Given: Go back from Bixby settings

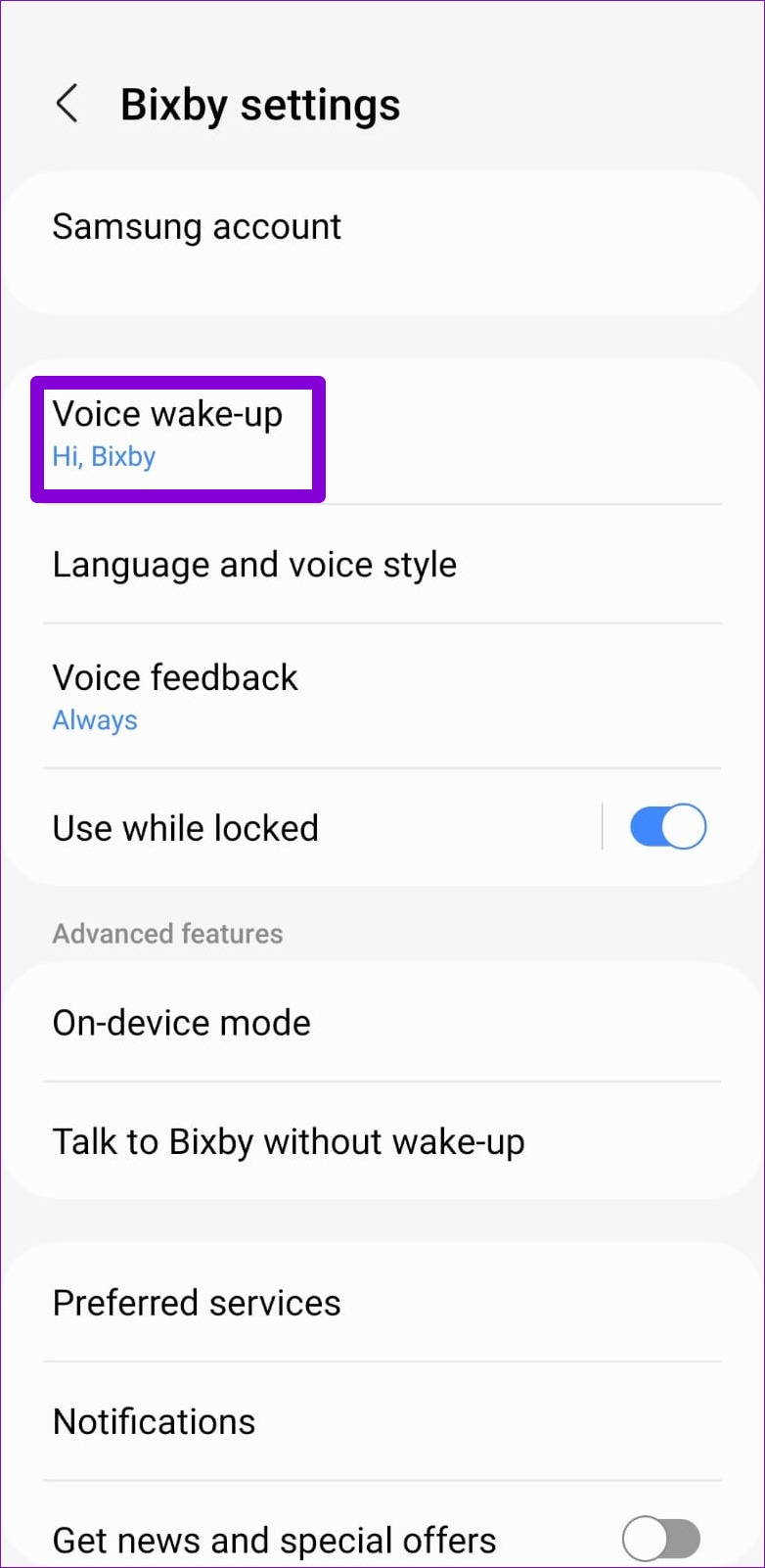Looking at the screenshot, I should pos(67,104).
